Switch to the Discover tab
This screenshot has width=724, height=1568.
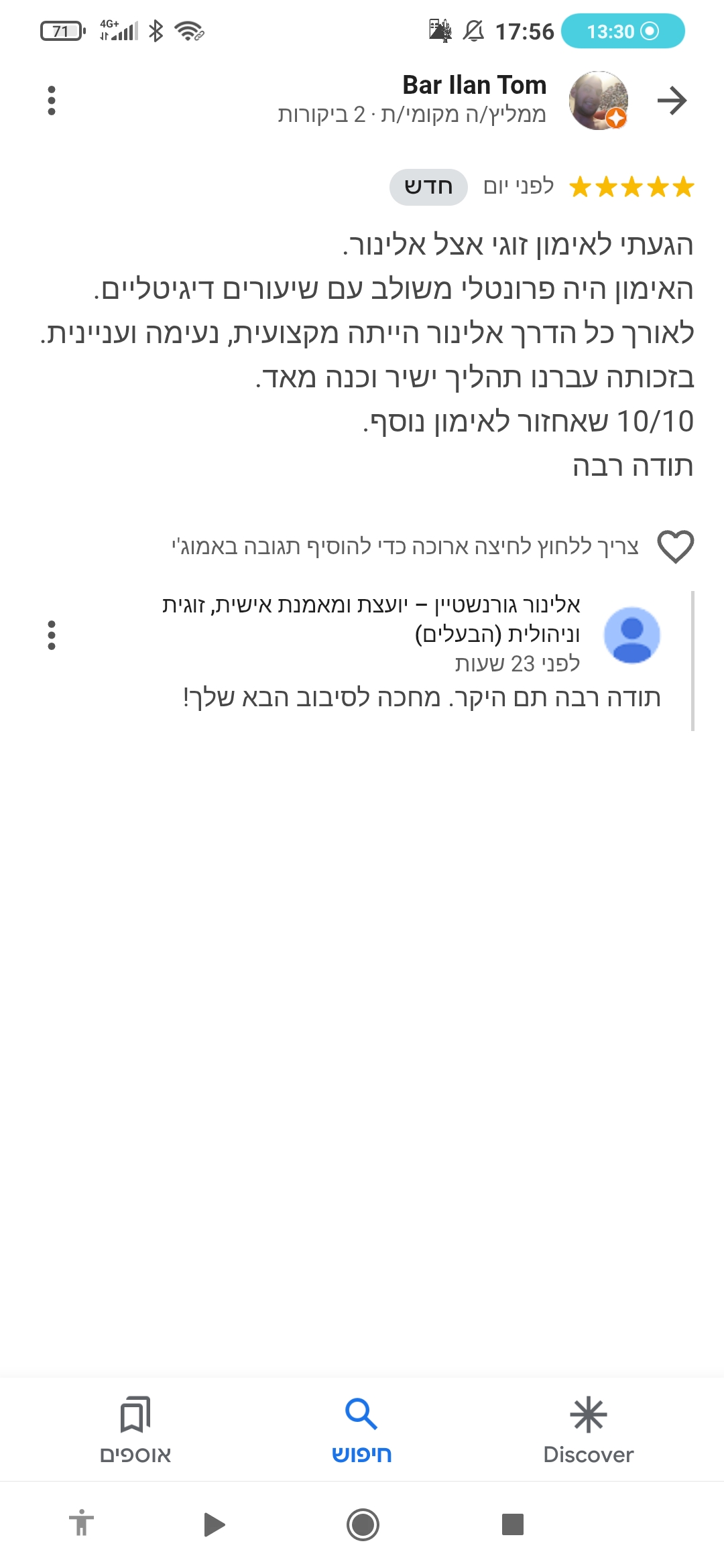(589, 1430)
